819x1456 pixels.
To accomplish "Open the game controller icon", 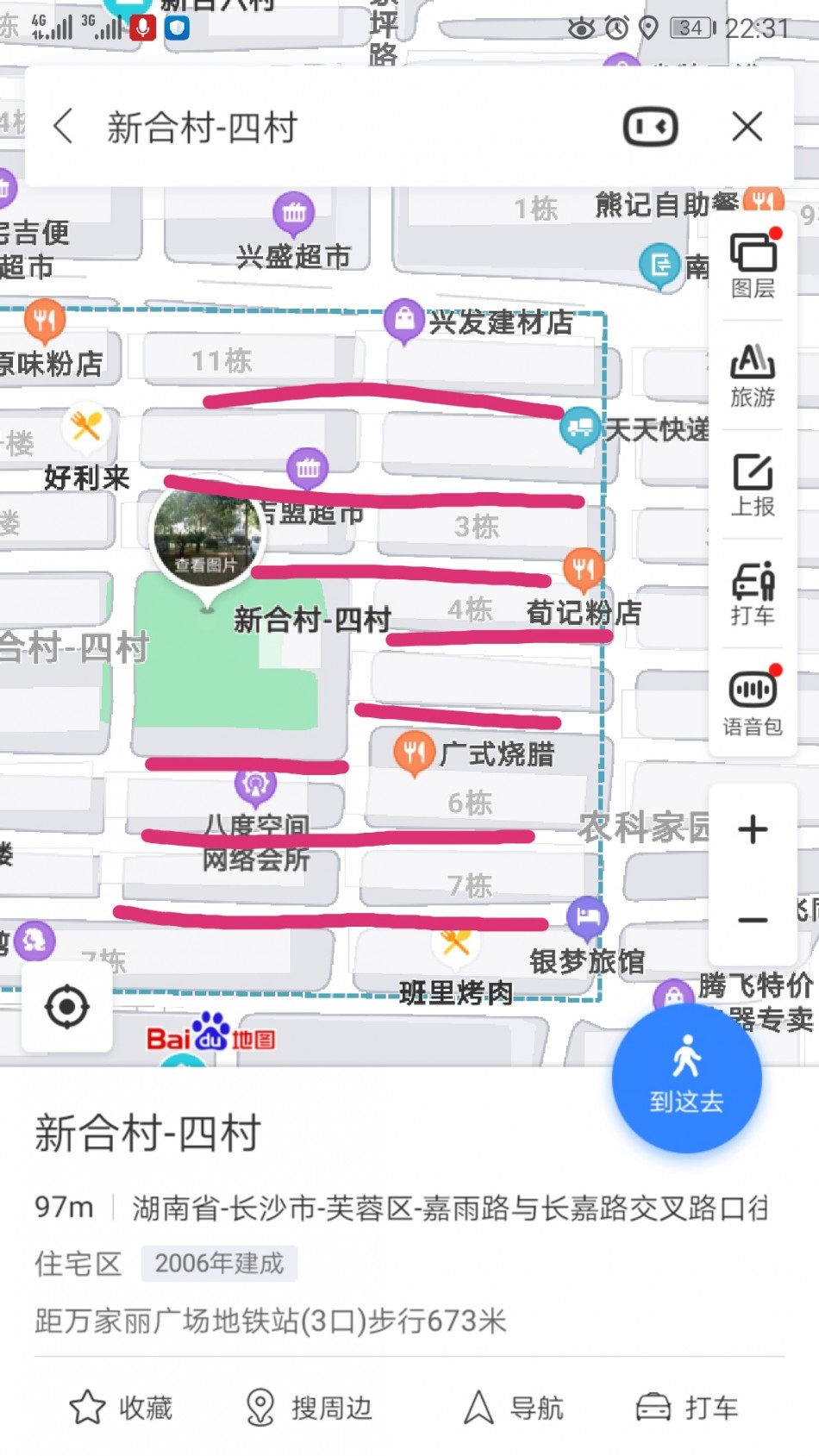I will tap(650, 127).
